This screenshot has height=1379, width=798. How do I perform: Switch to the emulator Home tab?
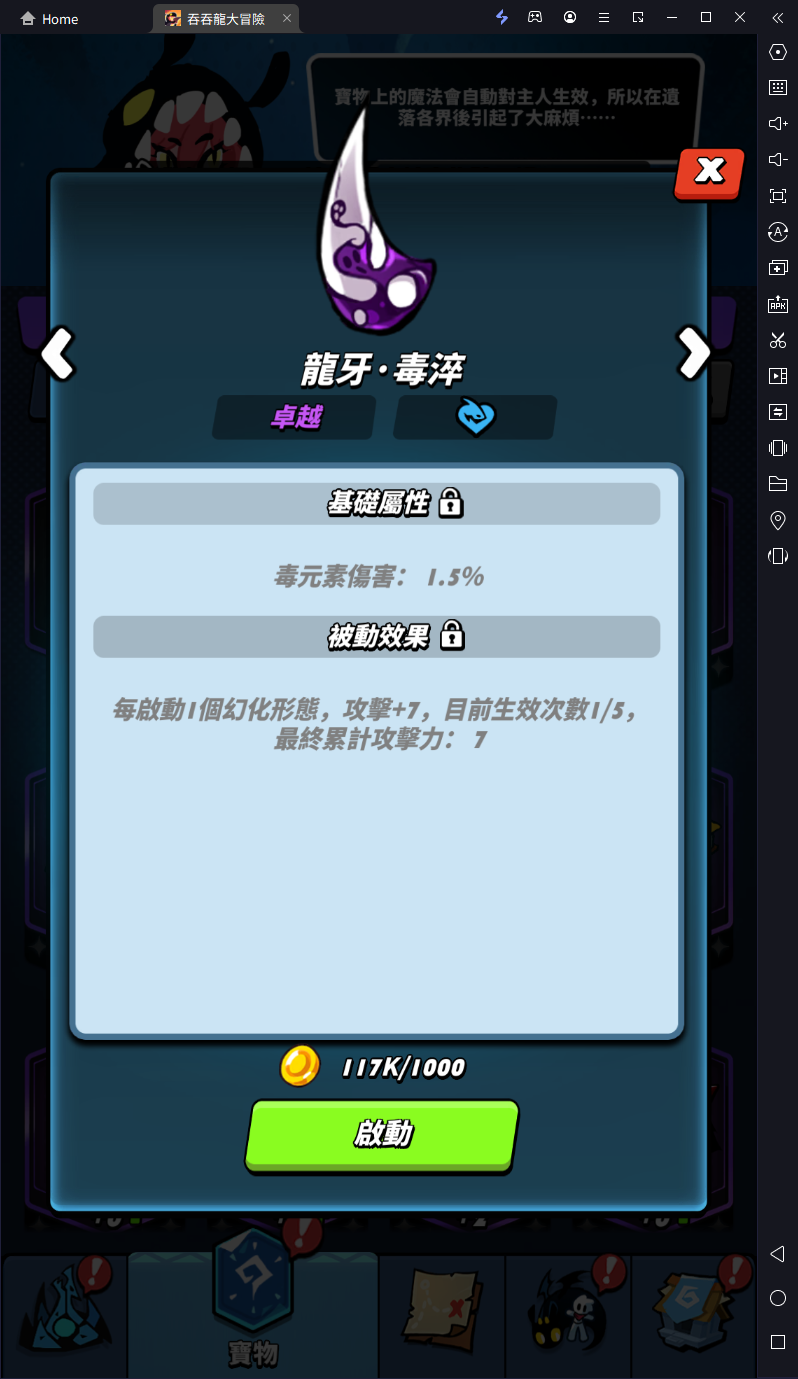tap(50, 18)
